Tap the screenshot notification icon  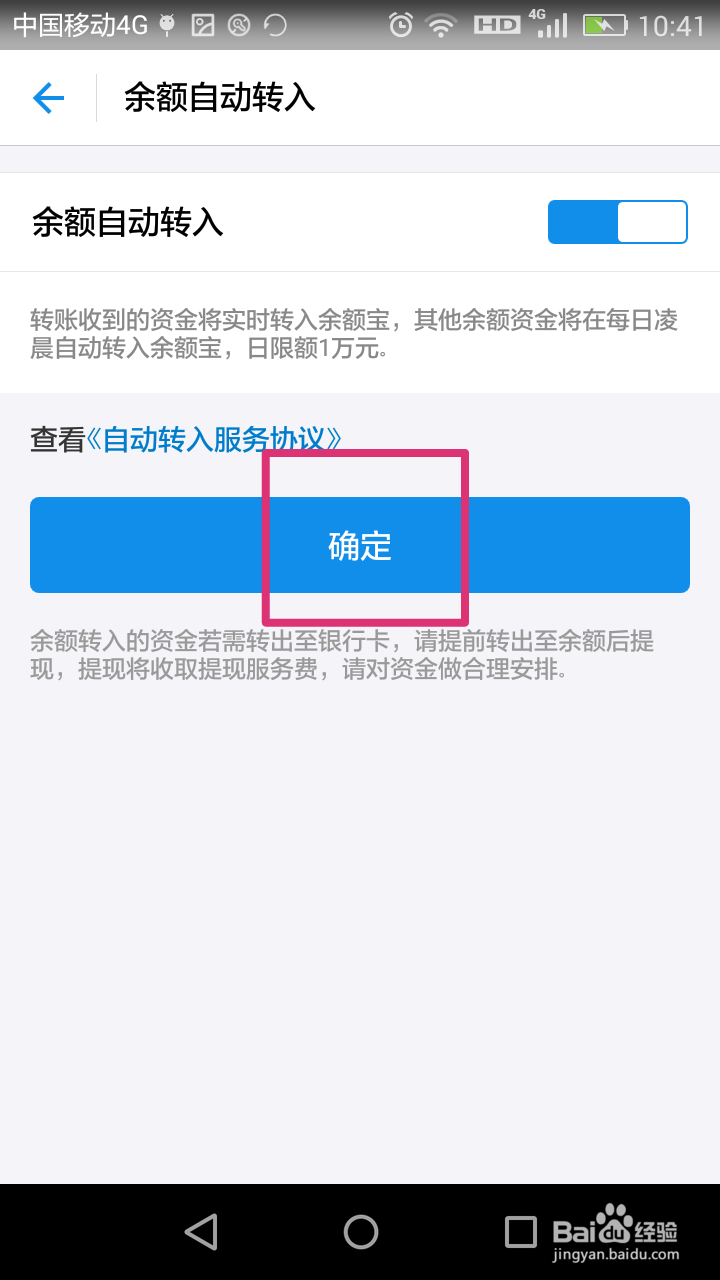click(202, 22)
